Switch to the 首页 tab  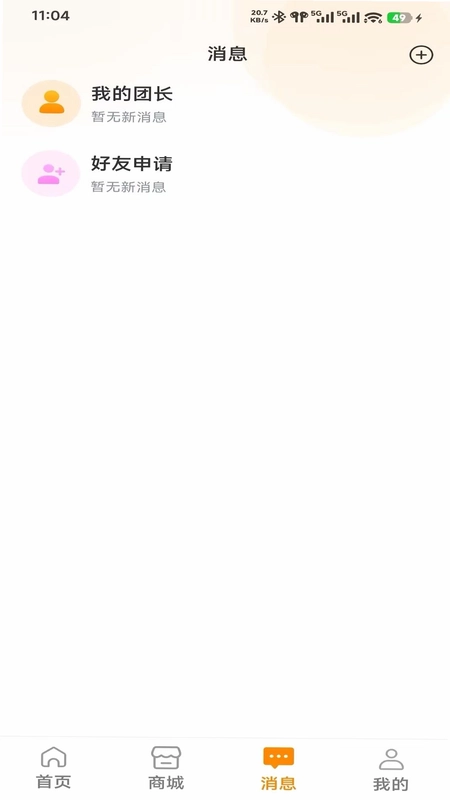click(54, 768)
